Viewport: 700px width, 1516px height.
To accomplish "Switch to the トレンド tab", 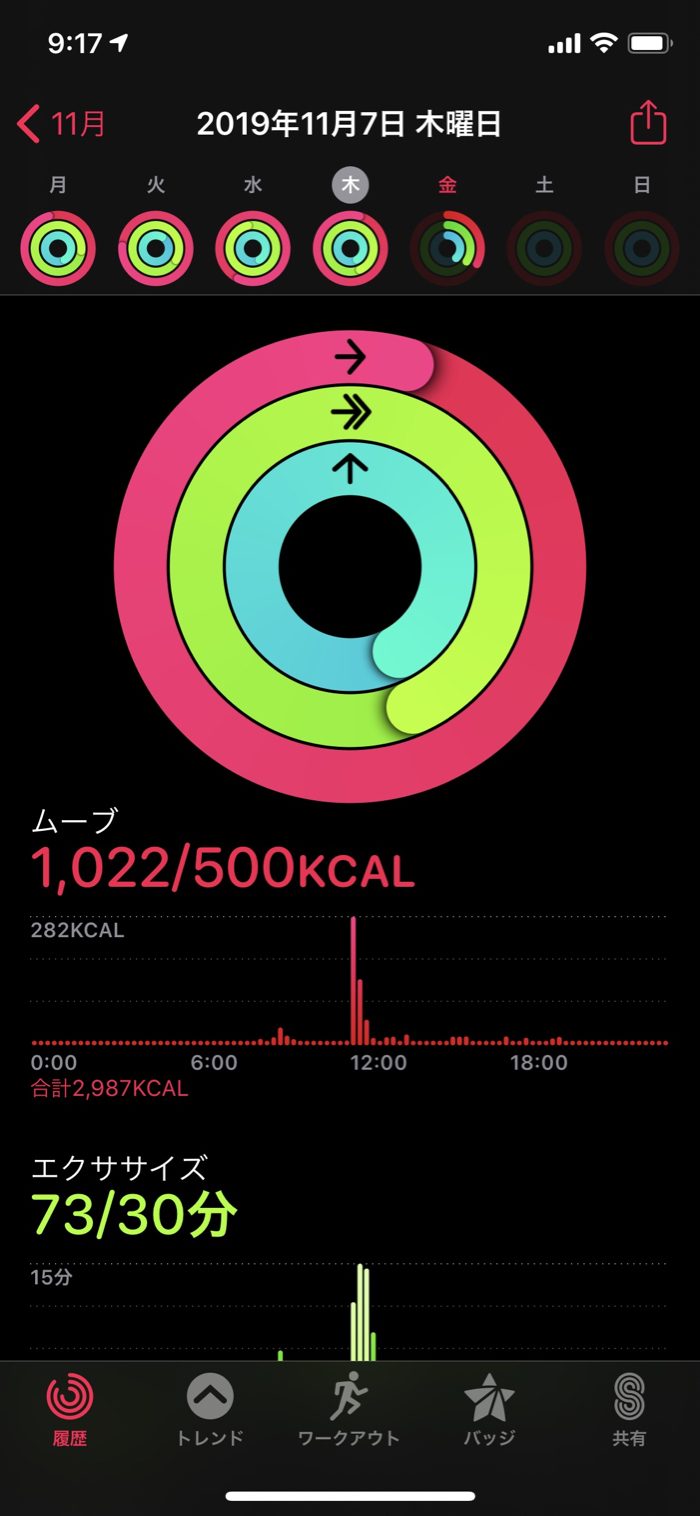I will pos(210,1410).
